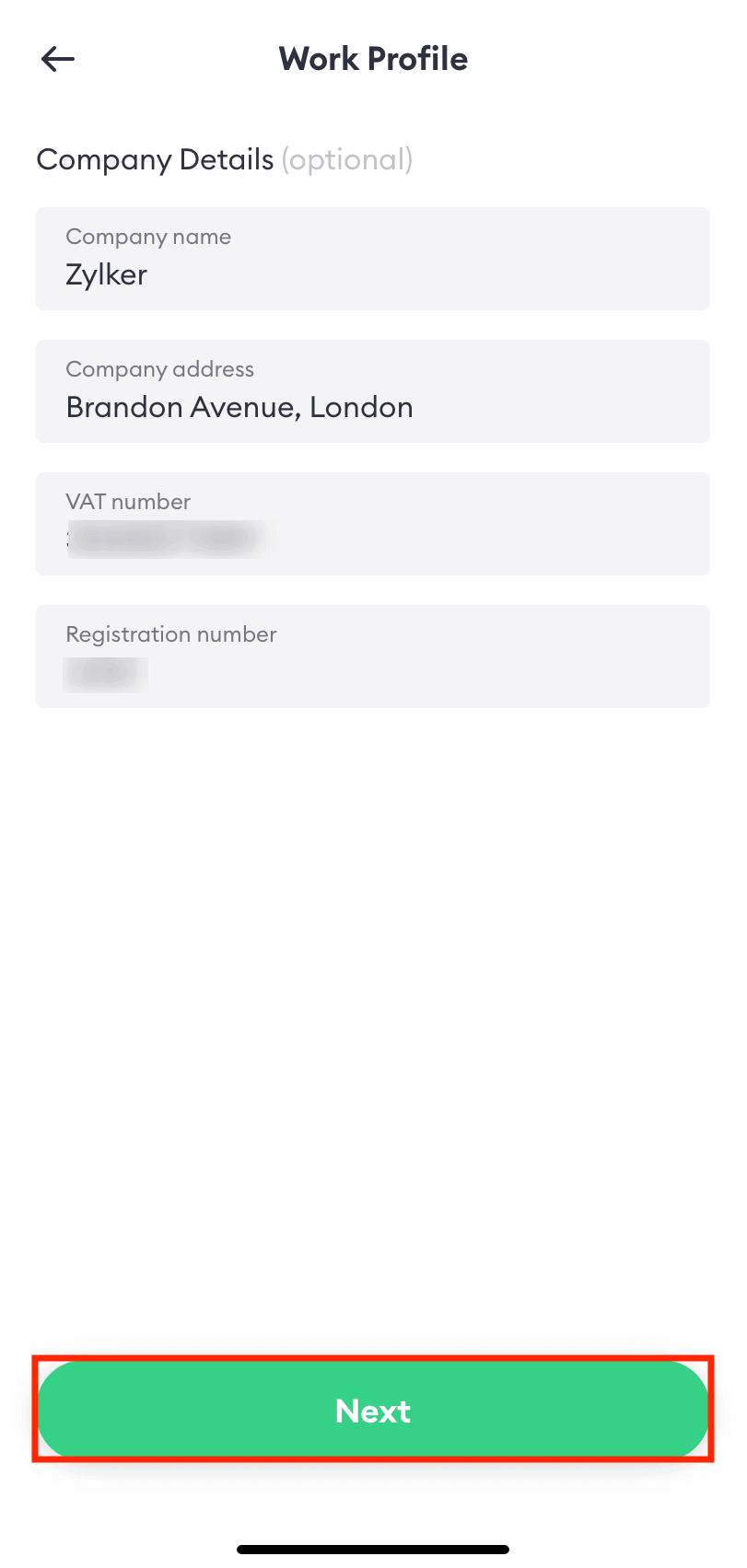747x1568 pixels.
Task: Click the Zylker company name text
Action: (x=106, y=273)
